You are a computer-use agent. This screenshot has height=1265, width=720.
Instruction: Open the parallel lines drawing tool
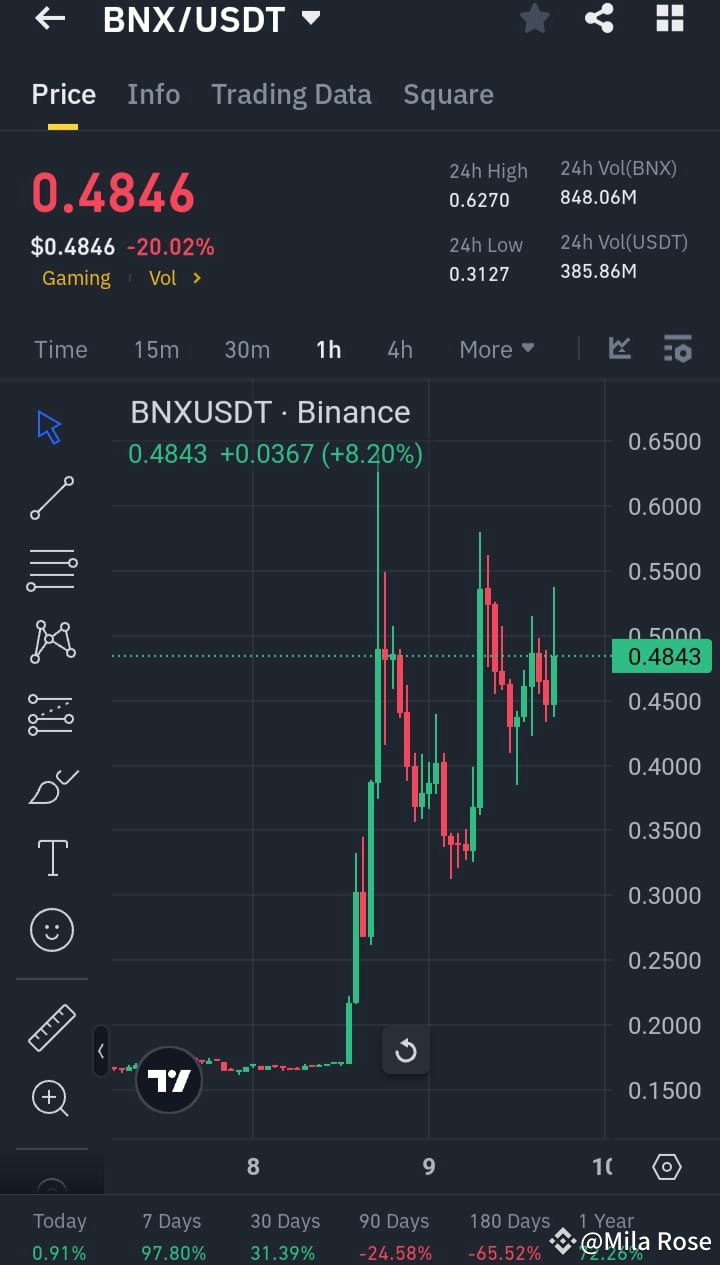(x=51, y=569)
